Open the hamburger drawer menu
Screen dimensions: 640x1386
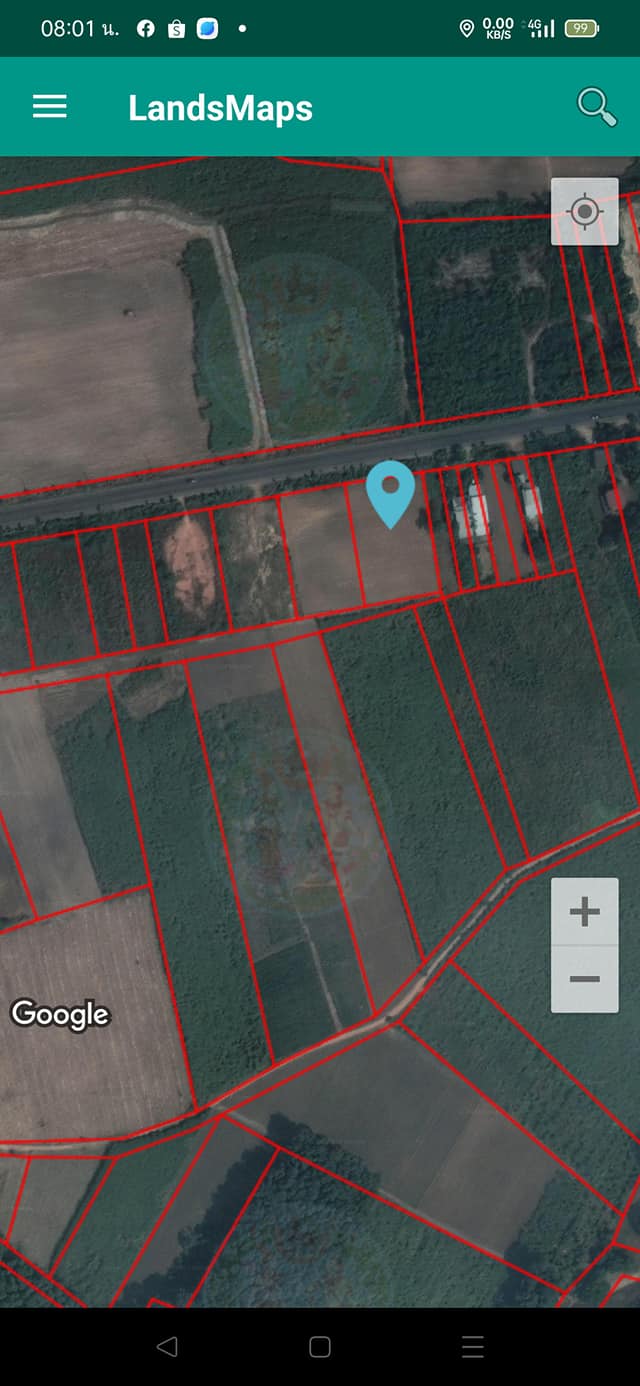[x=50, y=107]
